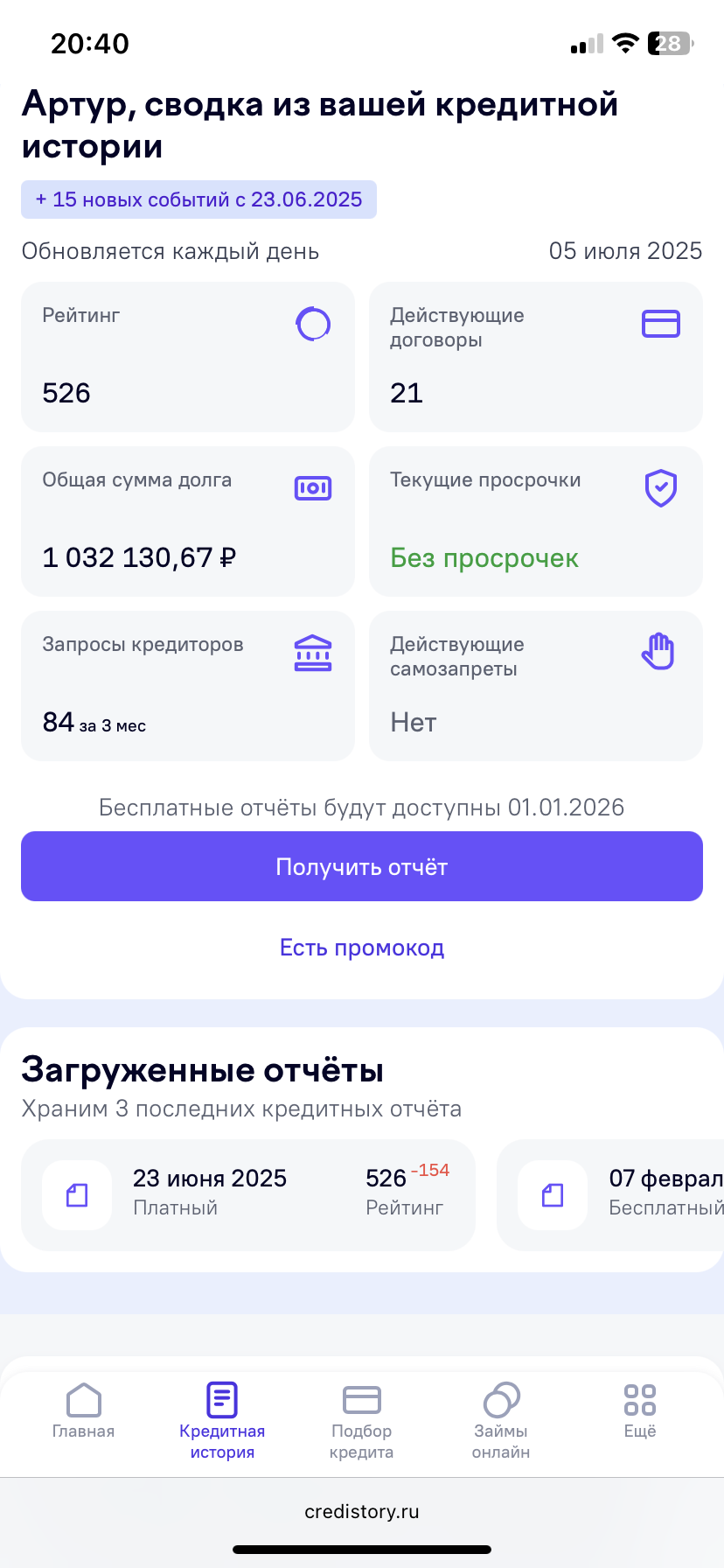This screenshot has height=1568, width=724.
Task: Click the battery indicator in status bar
Action: (669, 43)
